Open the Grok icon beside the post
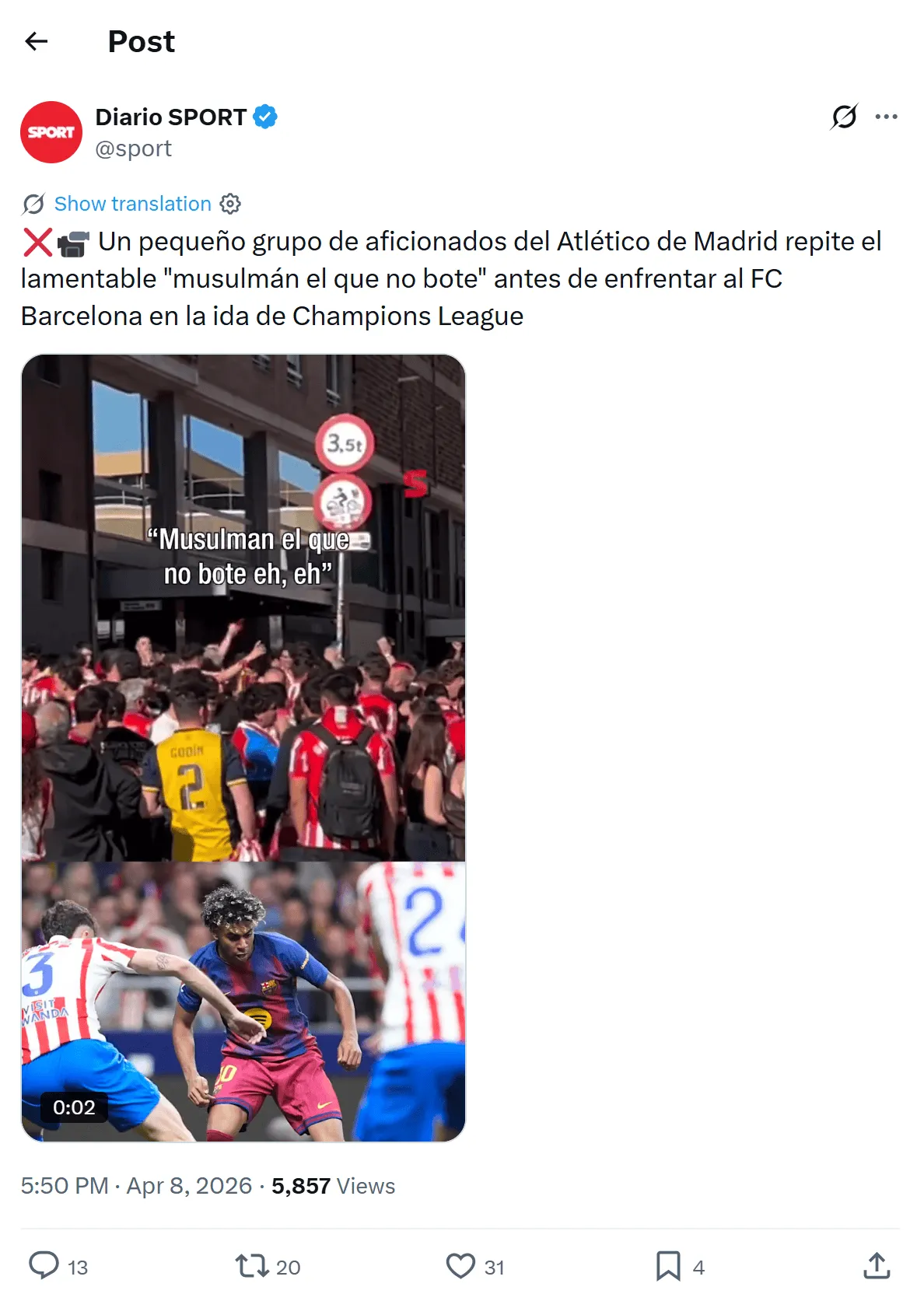 point(844,117)
